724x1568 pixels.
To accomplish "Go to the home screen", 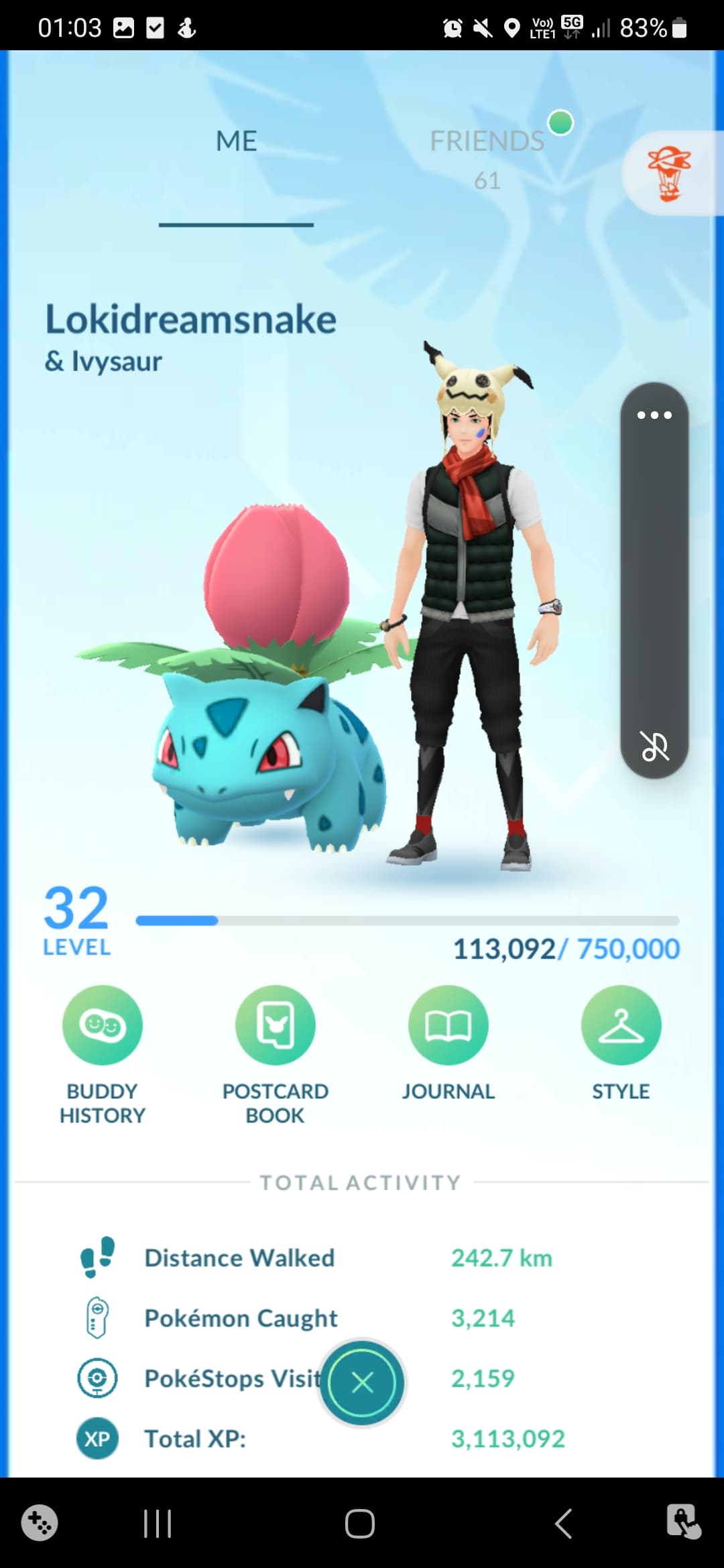I will tap(360, 1523).
